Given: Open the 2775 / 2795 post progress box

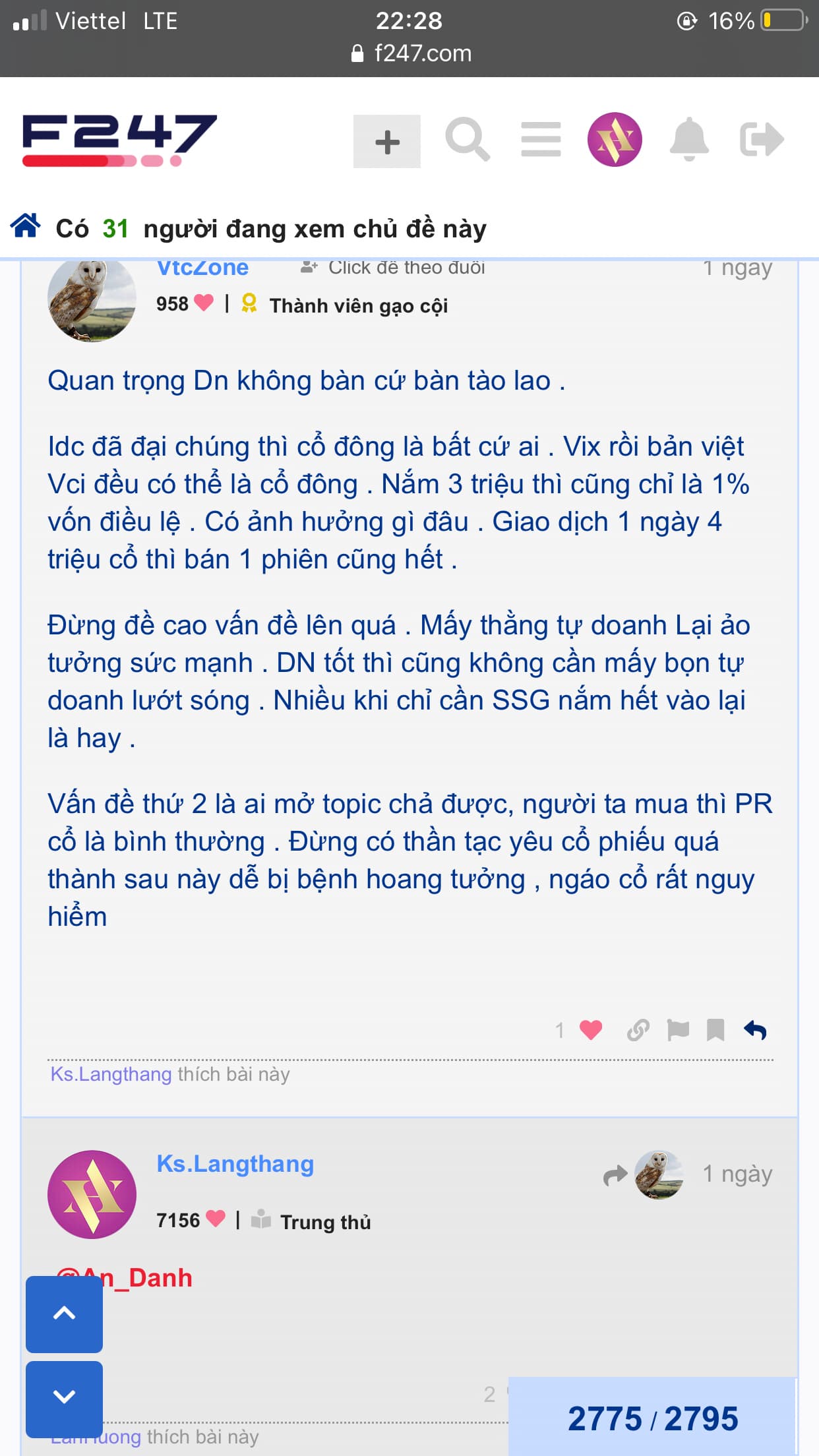Looking at the screenshot, I should tap(652, 1418).
